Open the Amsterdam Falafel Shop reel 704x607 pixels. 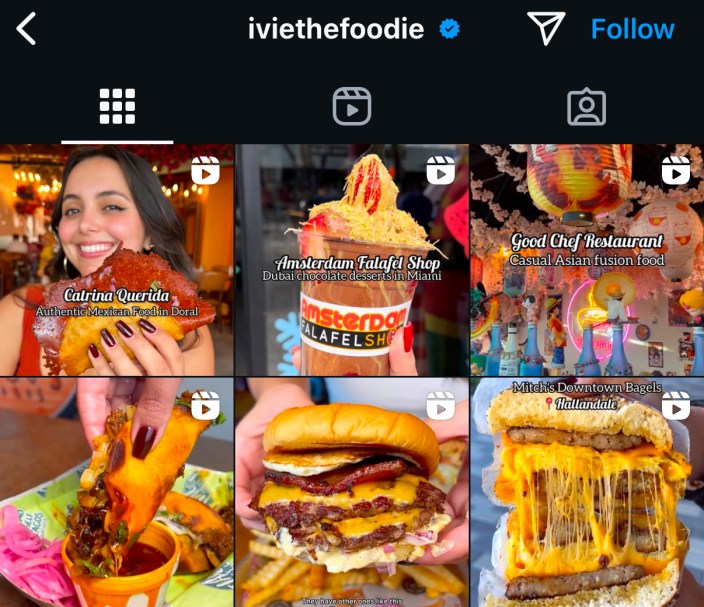(352, 260)
